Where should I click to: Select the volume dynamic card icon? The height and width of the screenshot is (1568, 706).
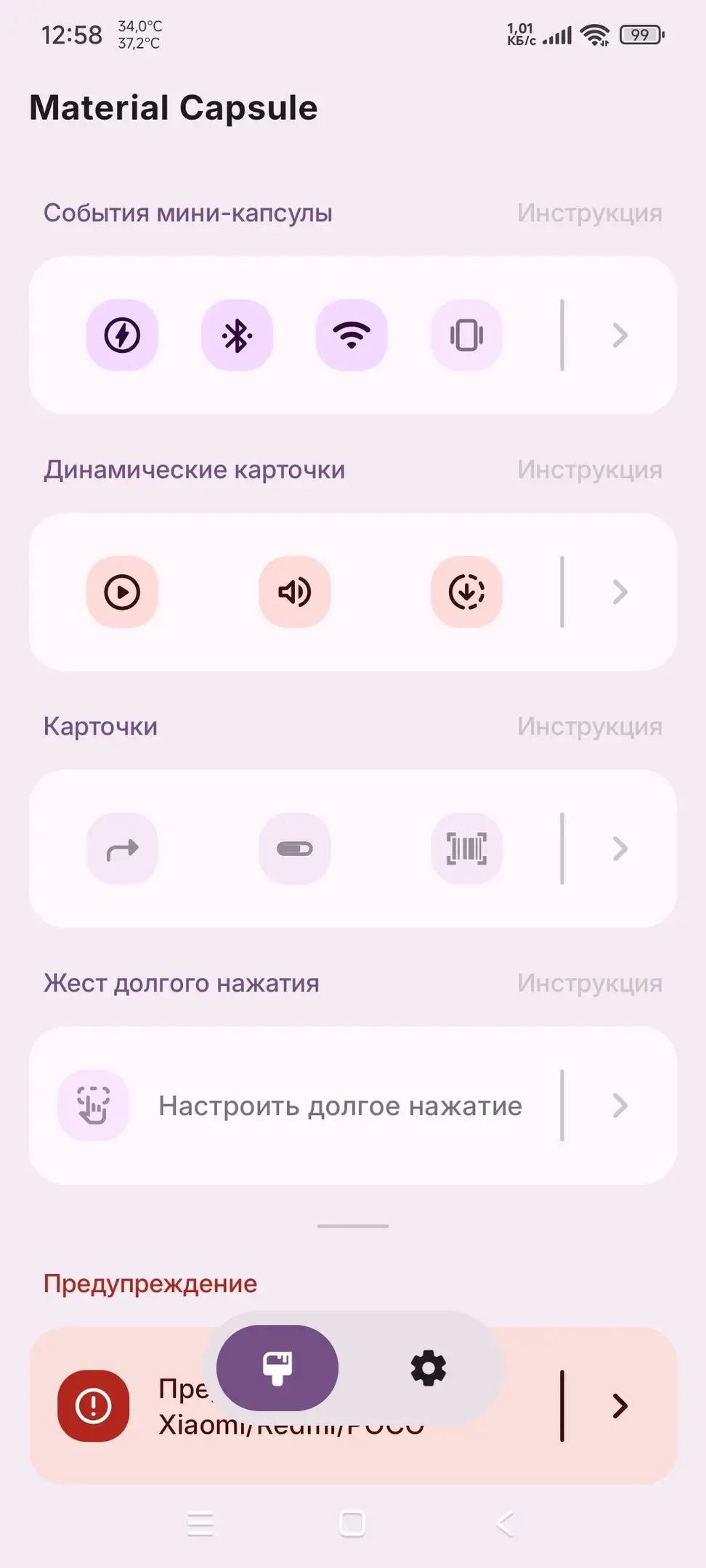(294, 592)
